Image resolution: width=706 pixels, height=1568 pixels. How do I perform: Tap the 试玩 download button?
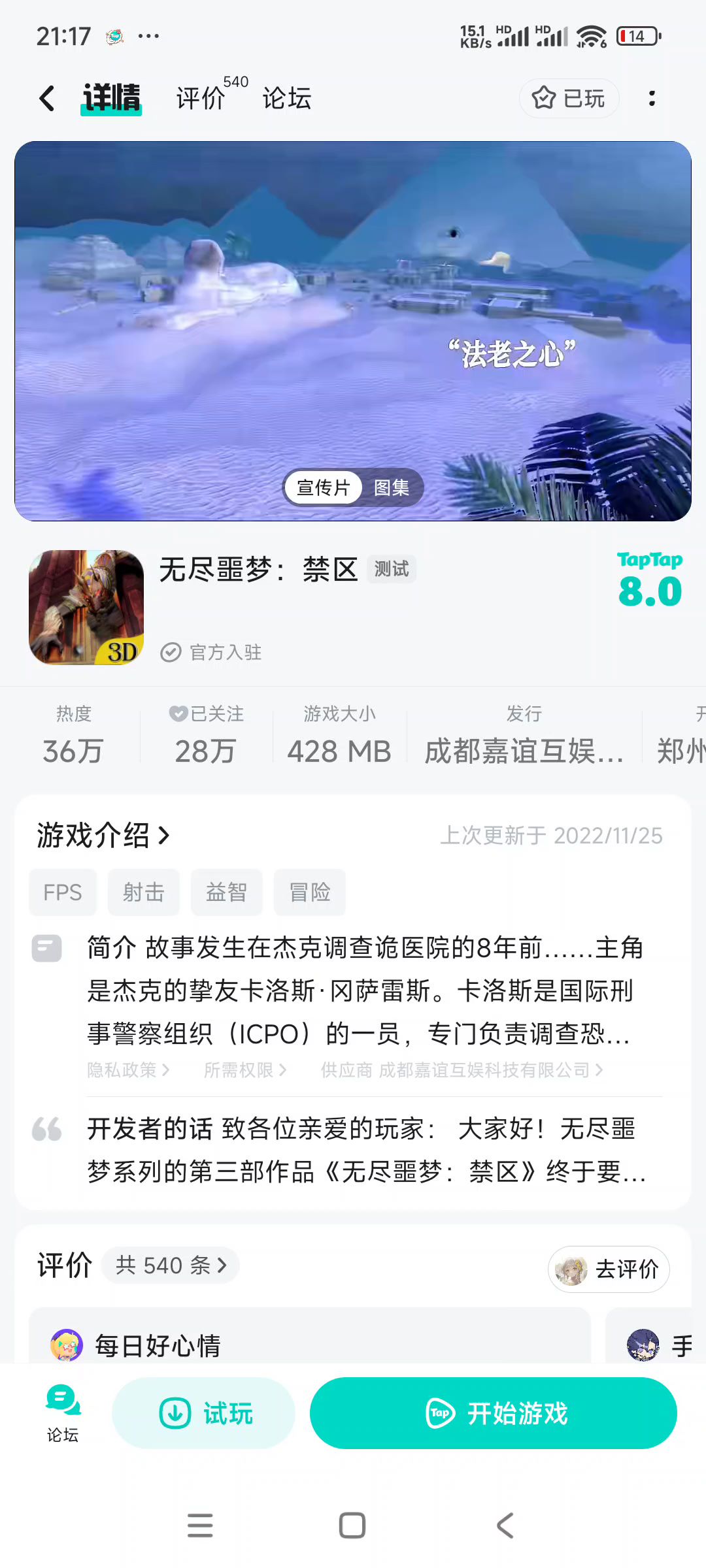point(203,1413)
